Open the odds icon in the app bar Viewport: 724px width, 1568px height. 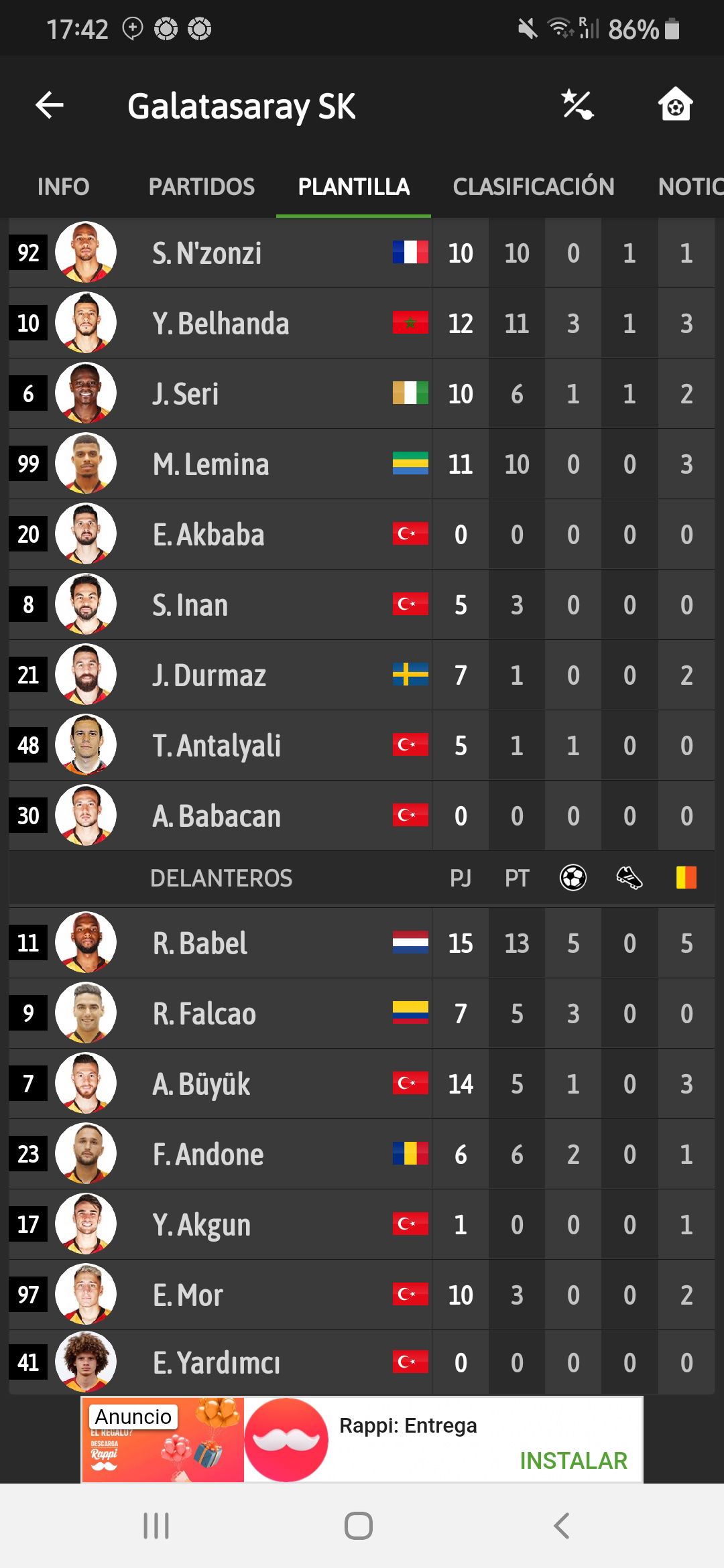[577, 105]
